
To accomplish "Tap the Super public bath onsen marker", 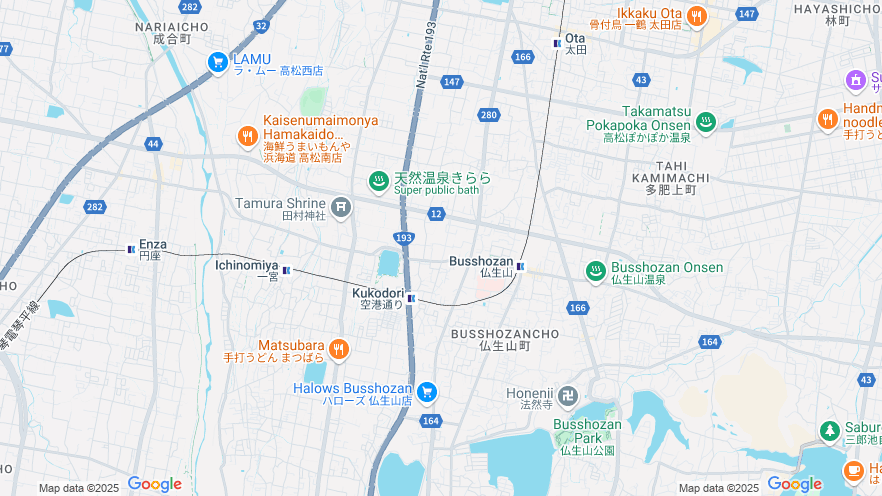I will pyautogui.click(x=379, y=181).
